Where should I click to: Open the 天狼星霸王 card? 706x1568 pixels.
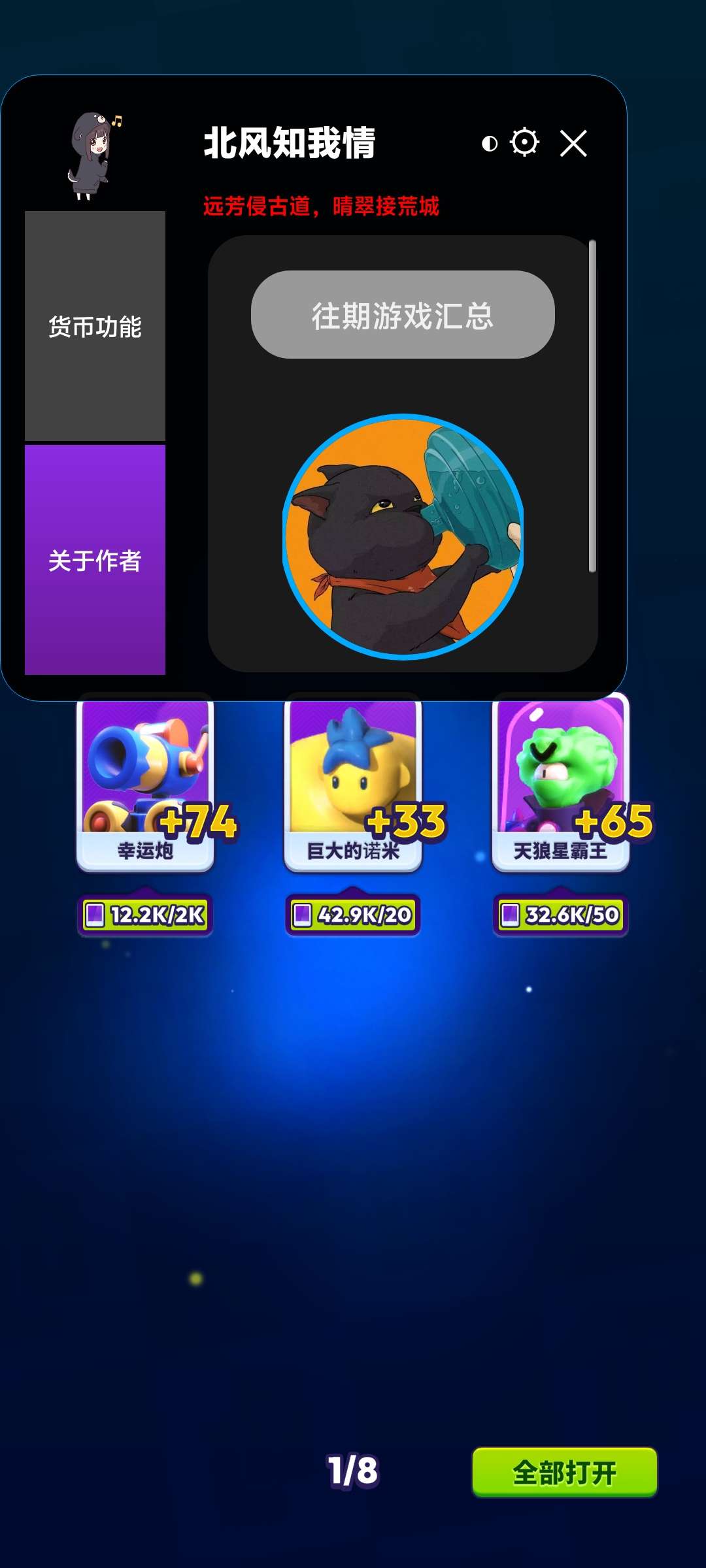coord(560,784)
